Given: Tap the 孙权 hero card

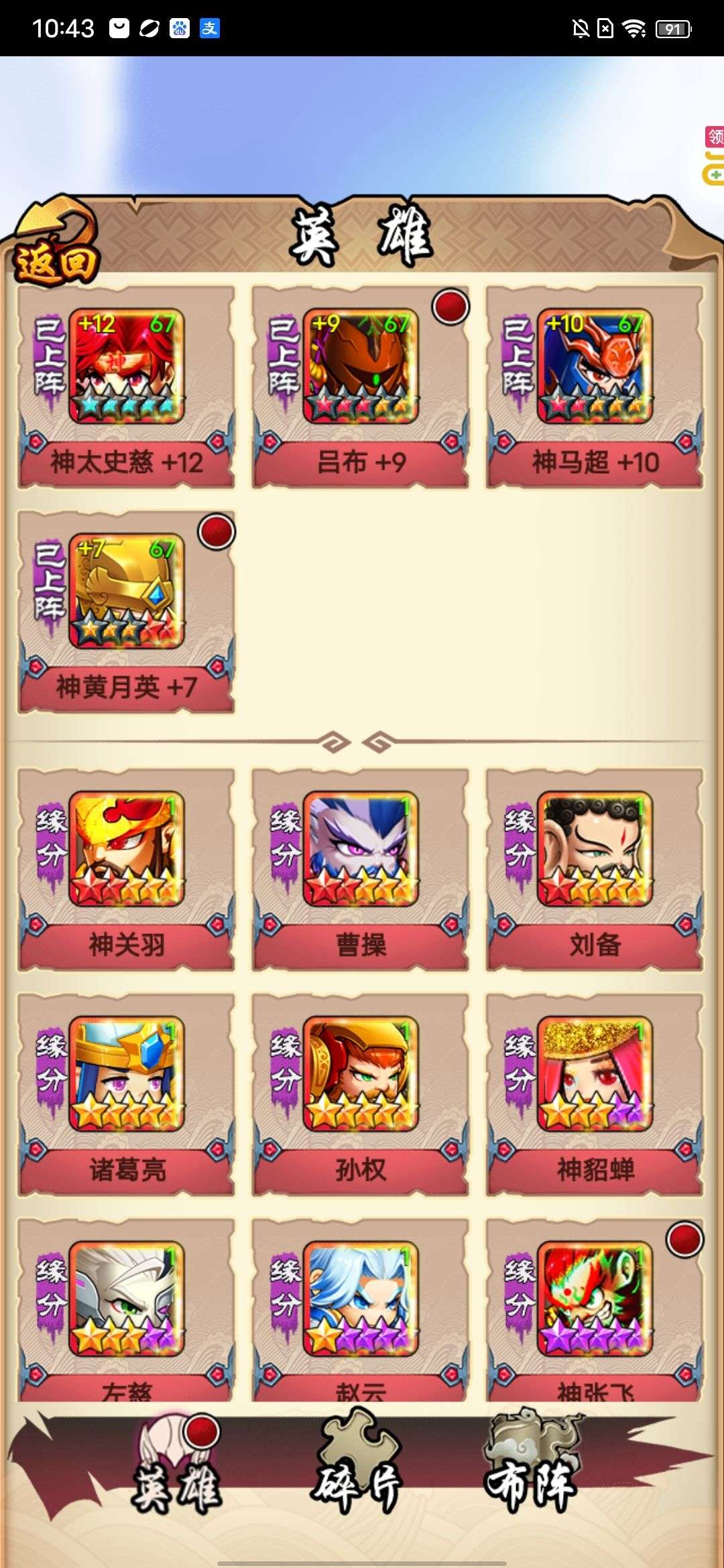Looking at the screenshot, I should pos(360,1094).
